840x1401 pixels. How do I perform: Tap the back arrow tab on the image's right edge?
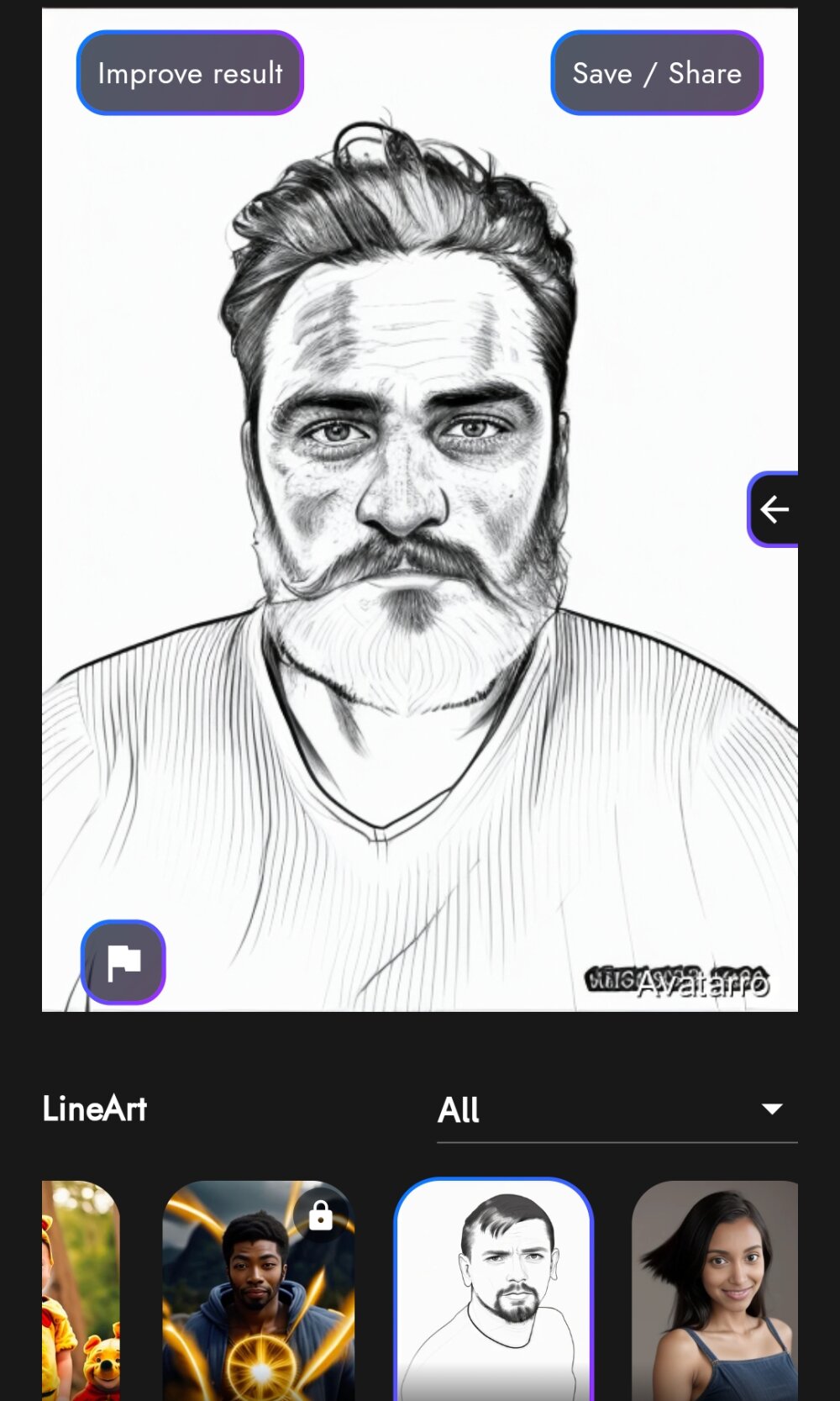click(x=774, y=509)
